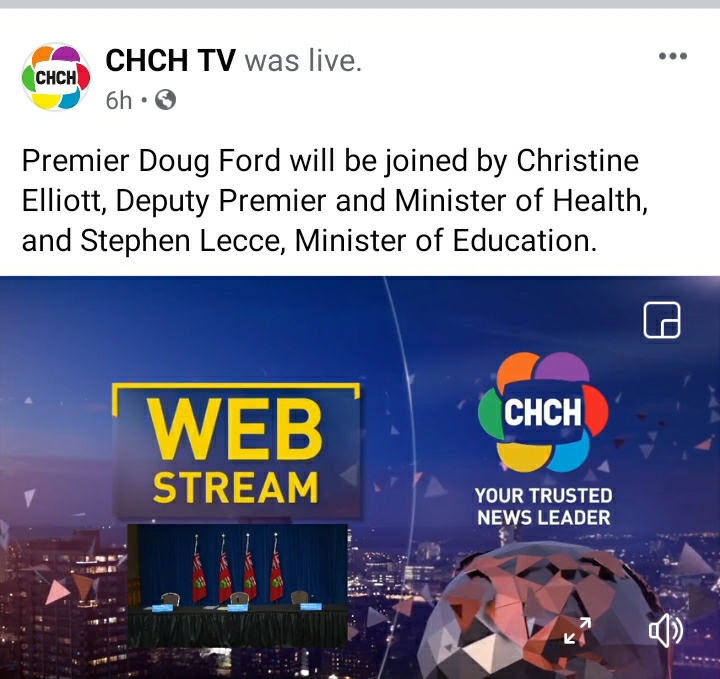Switch video to picture-in-picture mode
This screenshot has height=679, width=720.
(x=662, y=319)
